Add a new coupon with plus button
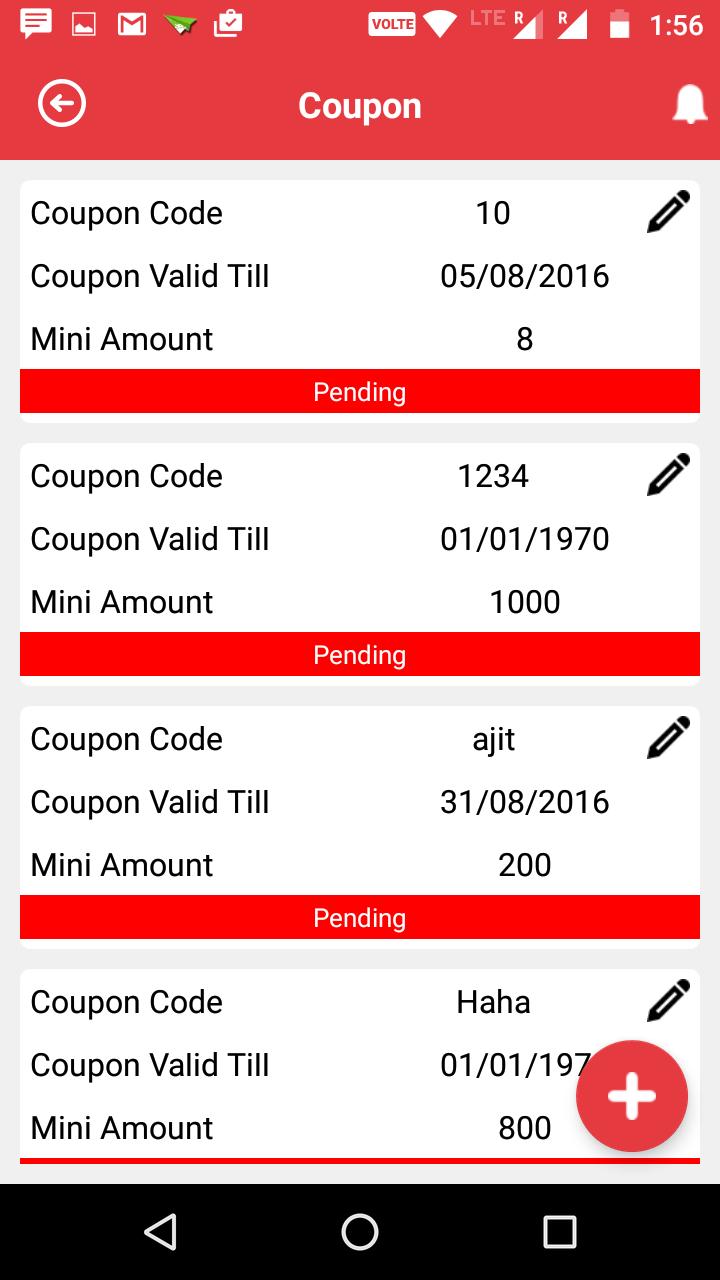This screenshot has width=720, height=1280. coord(631,1096)
